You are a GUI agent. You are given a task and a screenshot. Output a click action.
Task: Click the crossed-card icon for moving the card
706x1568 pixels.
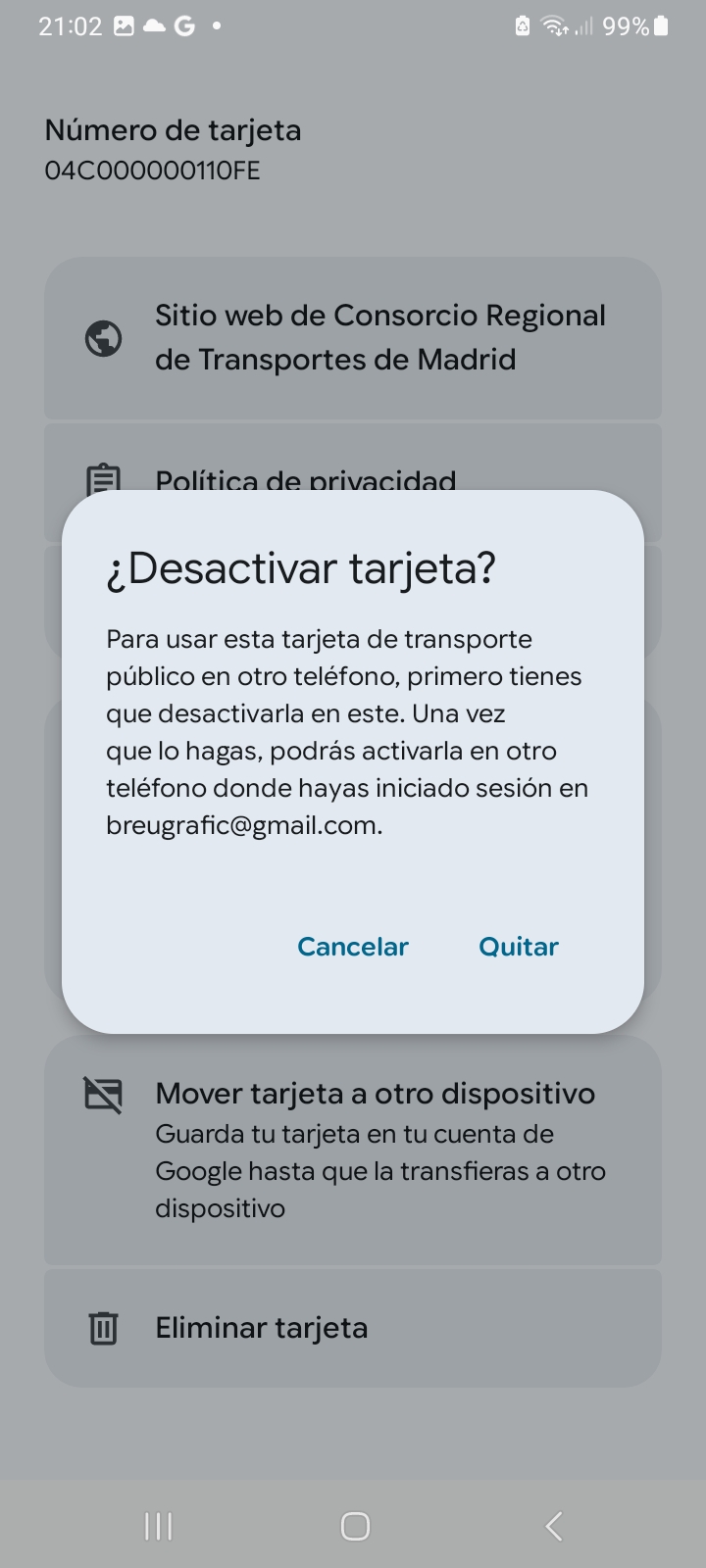[x=102, y=1095]
